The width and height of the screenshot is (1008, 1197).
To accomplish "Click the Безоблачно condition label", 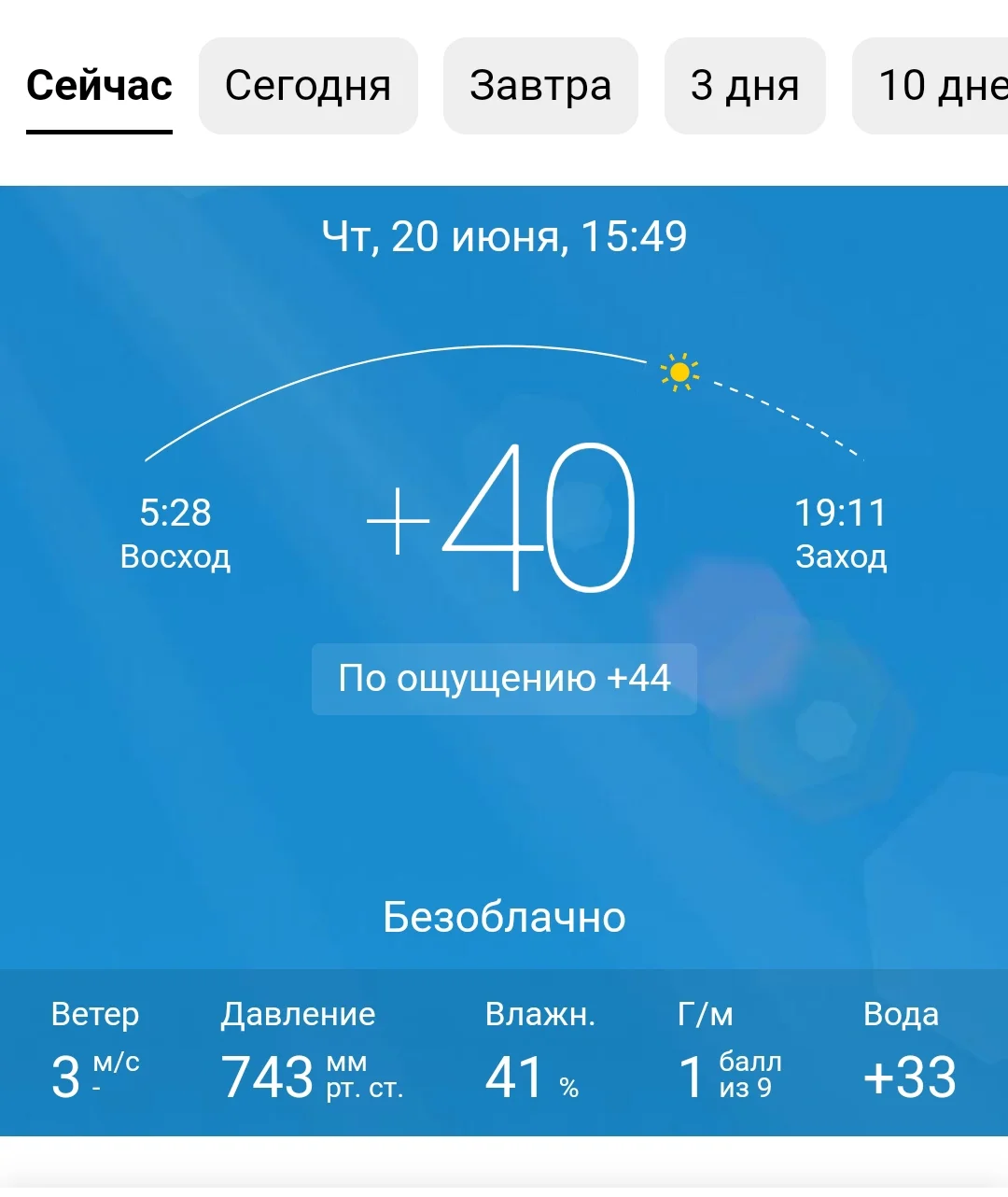I will [x=504, y=917].
